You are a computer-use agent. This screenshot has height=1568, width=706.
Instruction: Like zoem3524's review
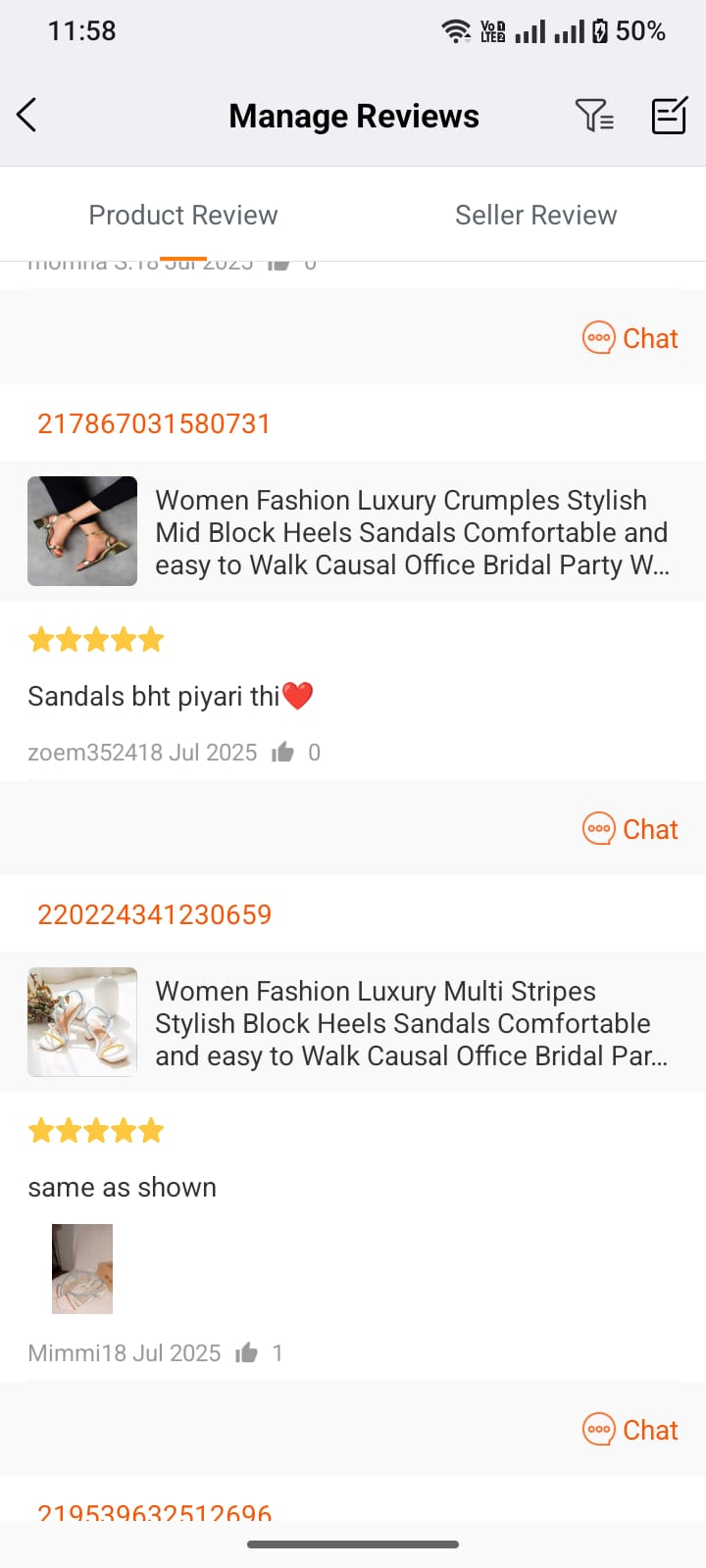point(283,753)
